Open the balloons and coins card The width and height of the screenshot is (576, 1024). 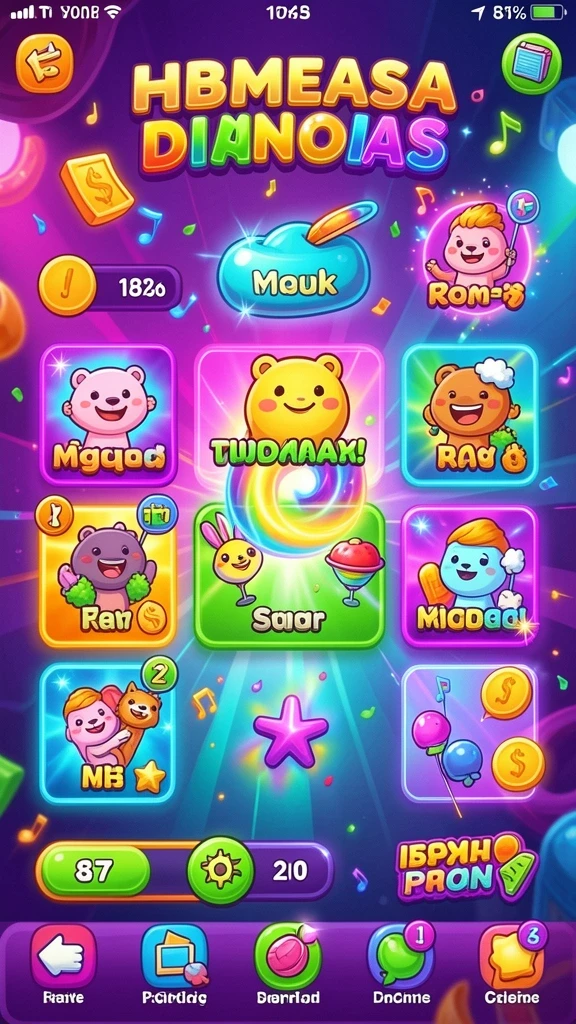click(470, 733)
